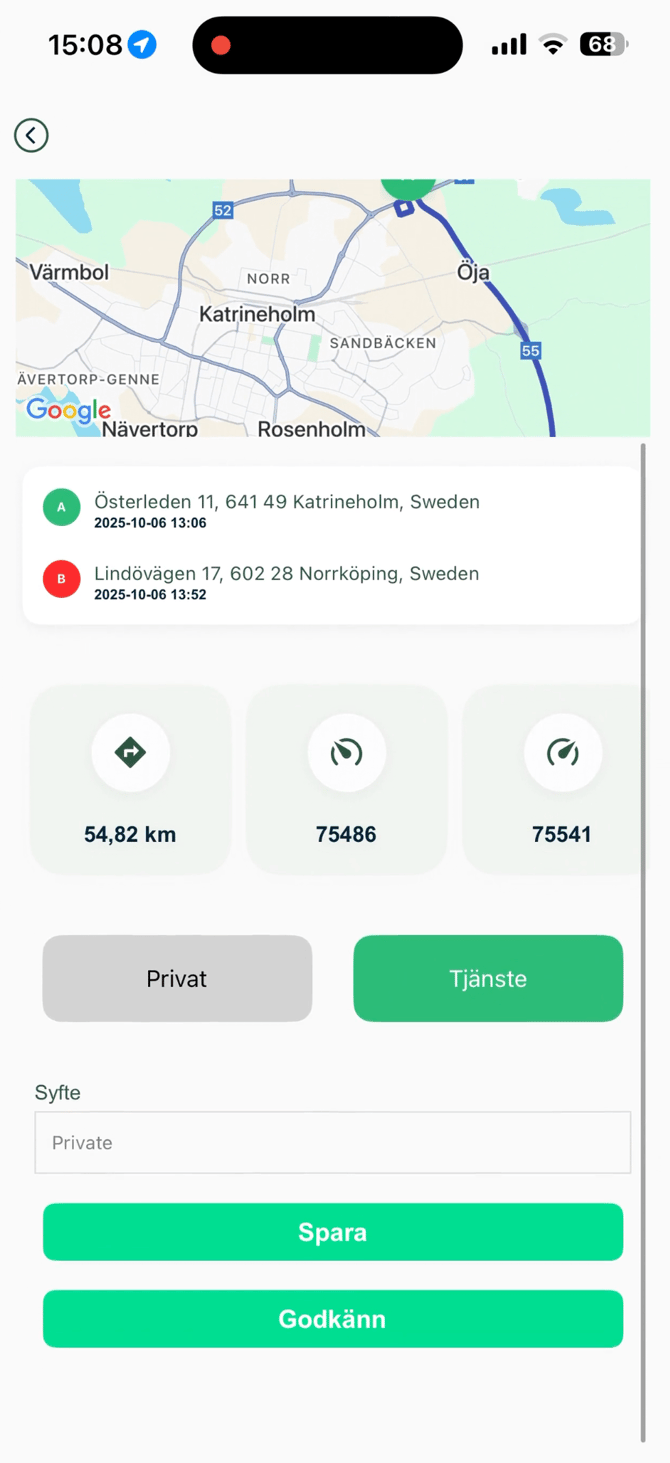Select the Privat trip type
The height and width of the screenshot is (1463, 670).
(177, 978)
